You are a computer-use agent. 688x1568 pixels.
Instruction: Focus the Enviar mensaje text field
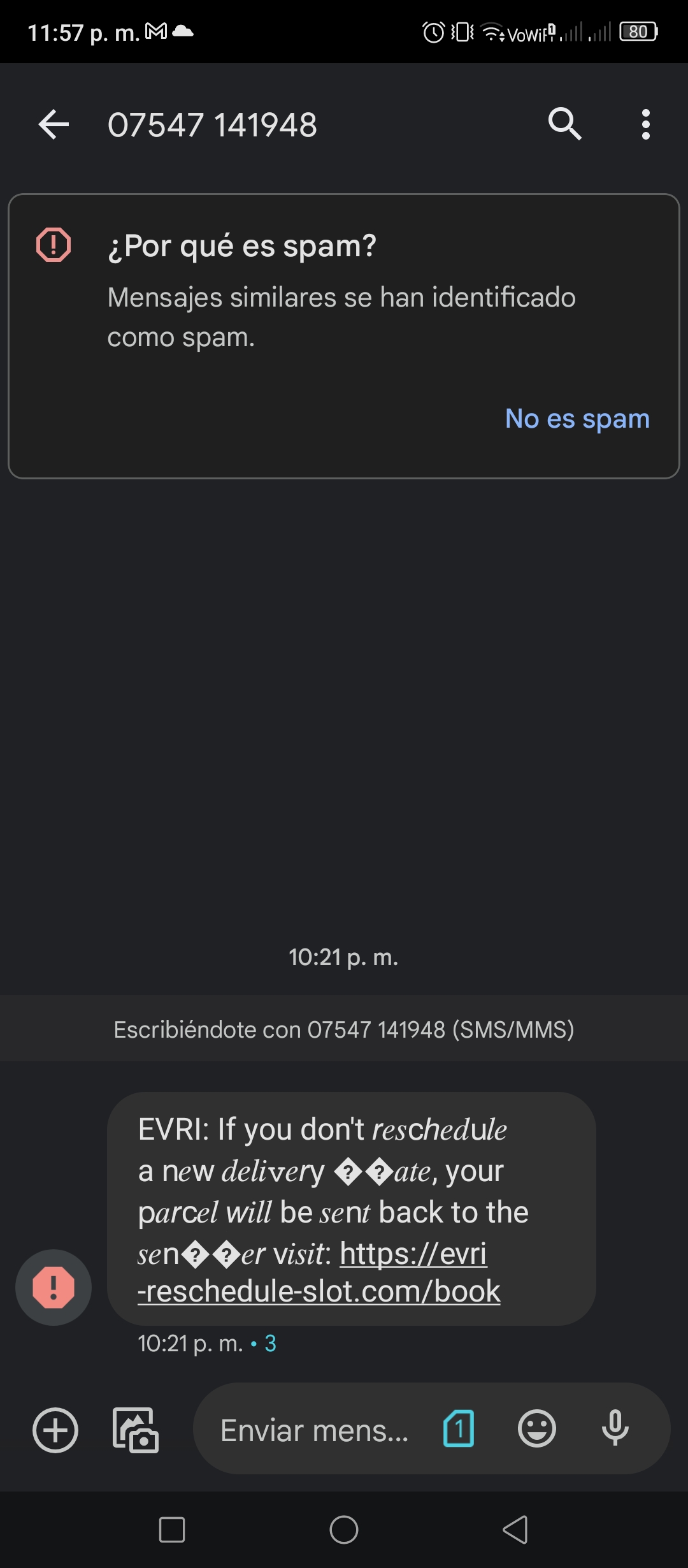tap(315, 1430)
